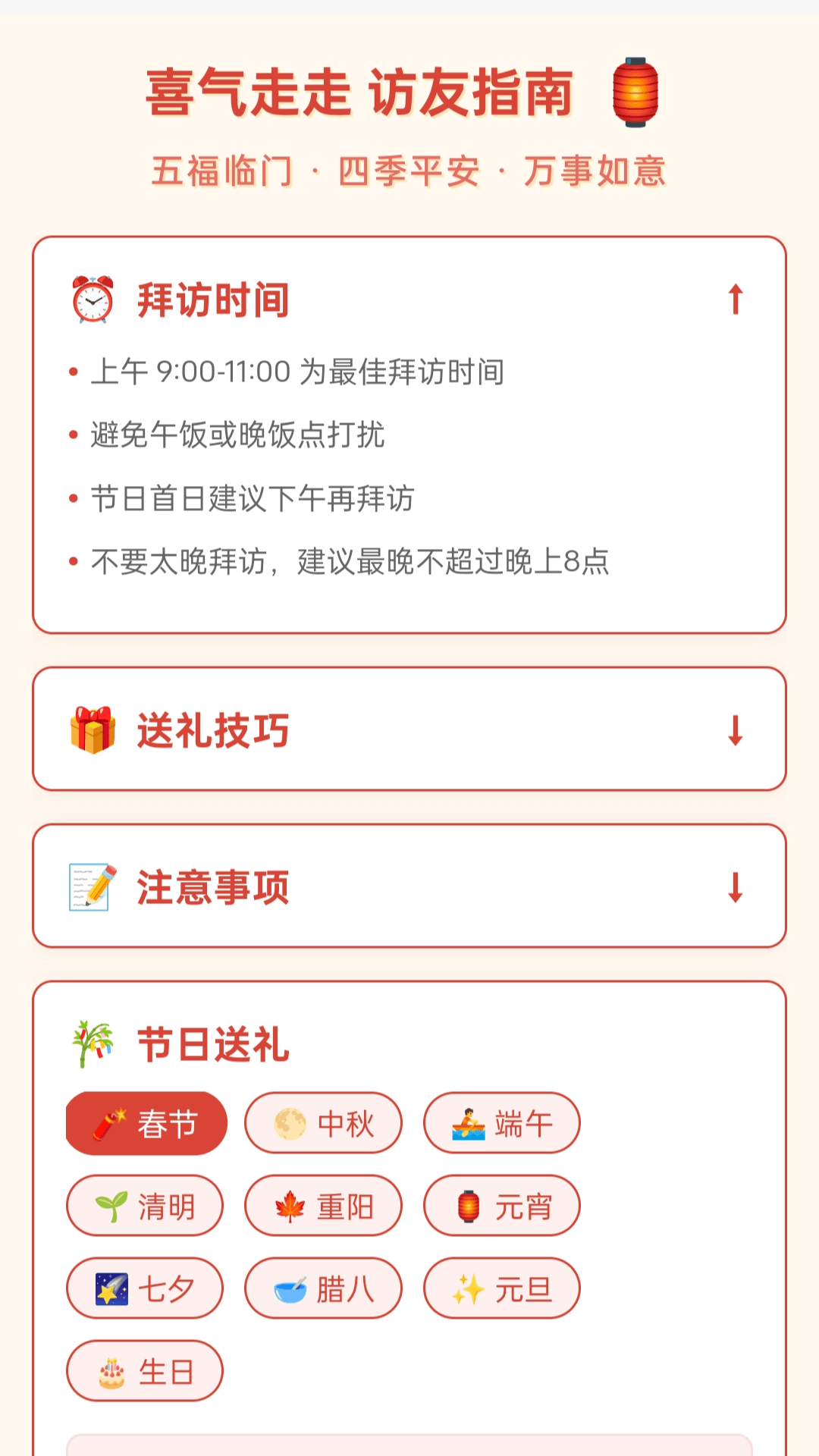
Task: Toggle the 清明 festival selection
Action: (144, 1206)
